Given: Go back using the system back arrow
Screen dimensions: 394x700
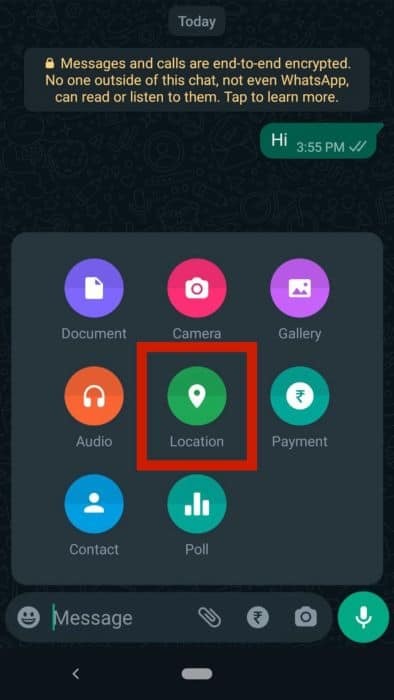Looking at the screenshot, I should 76,674.
